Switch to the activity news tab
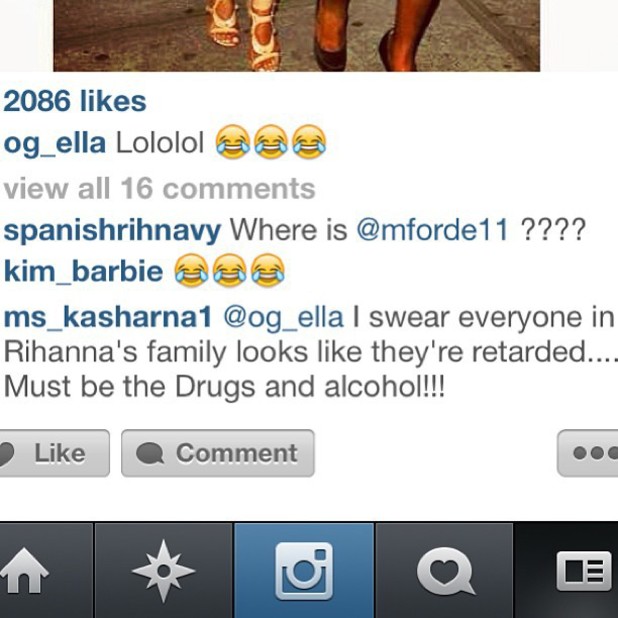618x618 pixels. (x=444, y=573)
